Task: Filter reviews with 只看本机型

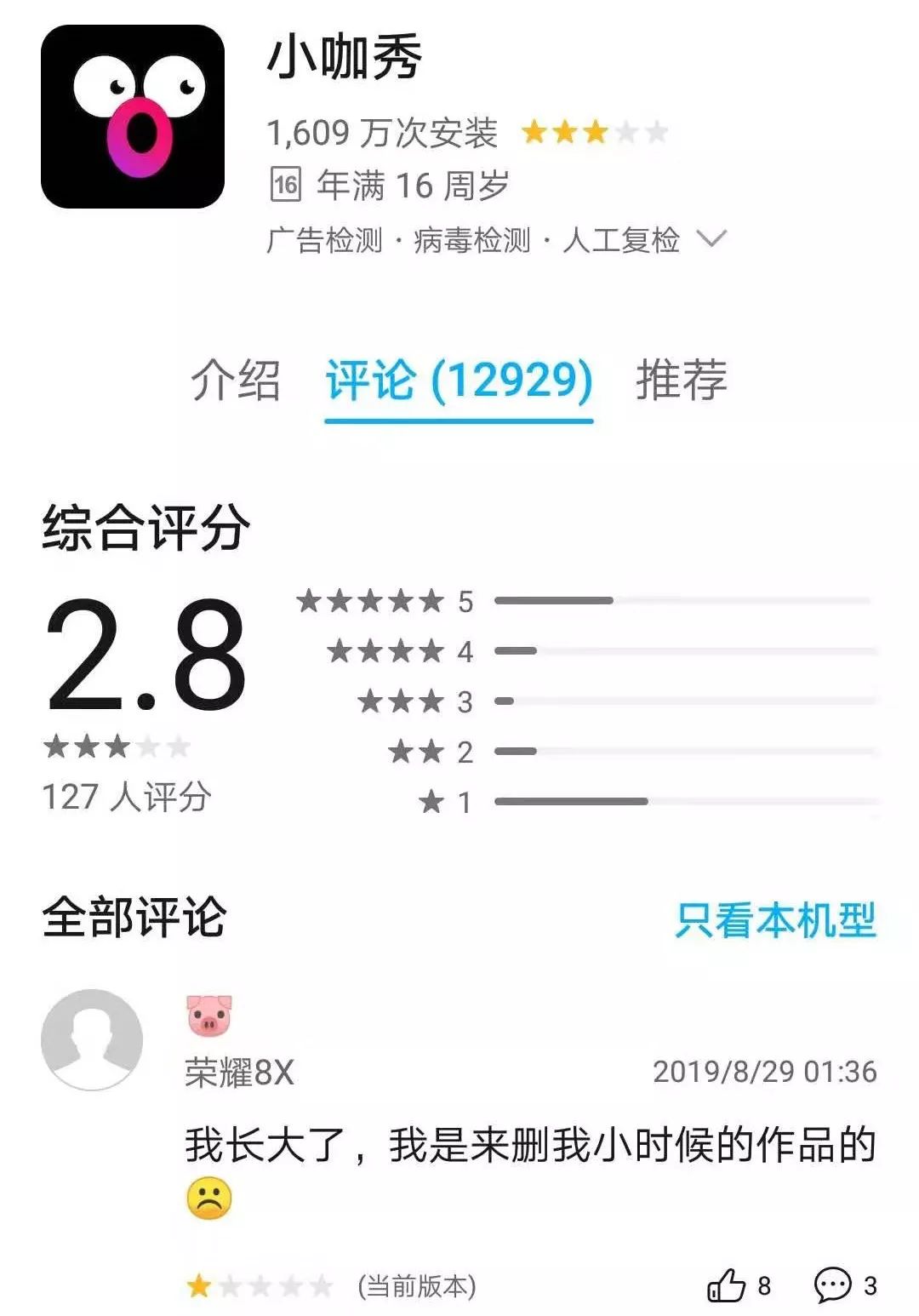Action: [x=775, y=920]
